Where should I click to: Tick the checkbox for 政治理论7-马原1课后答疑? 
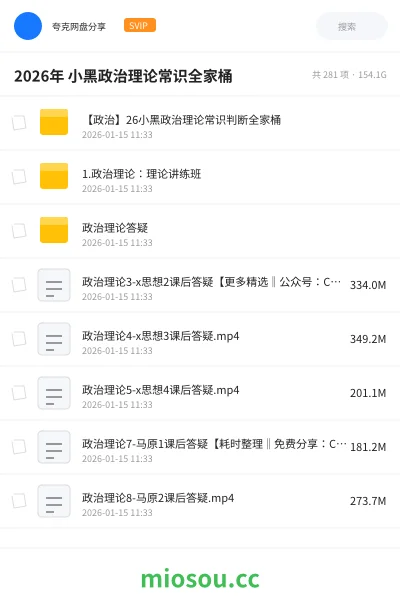coord(19,447)
